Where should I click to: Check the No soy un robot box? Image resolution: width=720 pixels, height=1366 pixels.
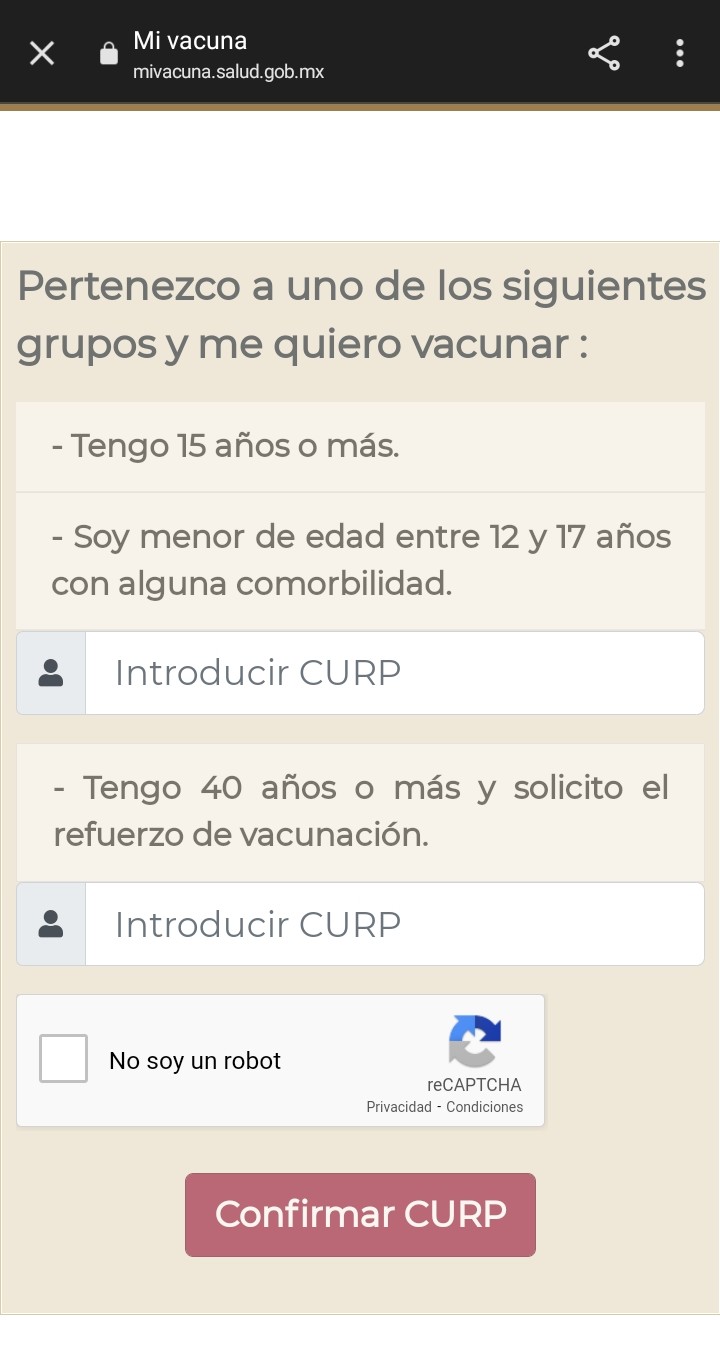pyautogui.click(x=64, y=1059)
